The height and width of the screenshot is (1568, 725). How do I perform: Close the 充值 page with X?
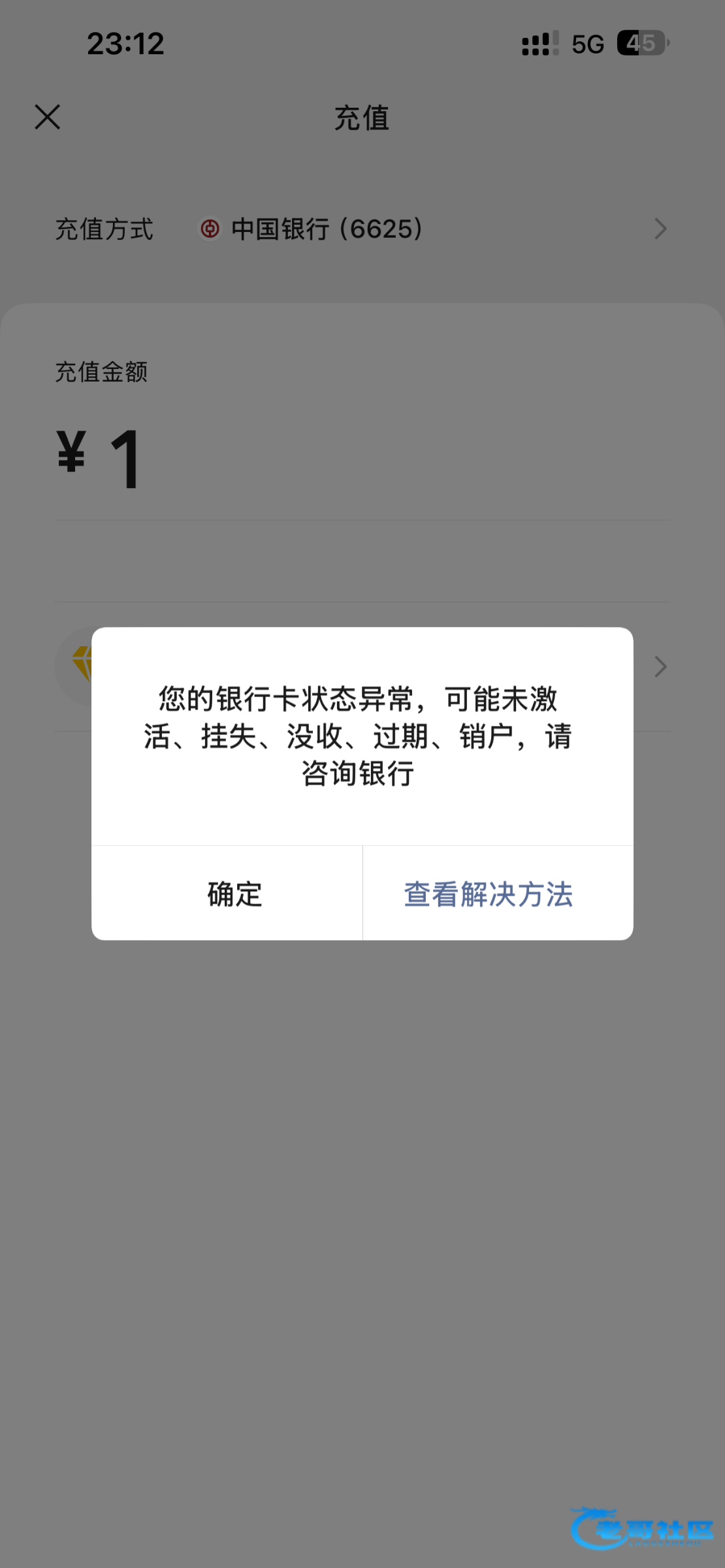click(48, 118)
